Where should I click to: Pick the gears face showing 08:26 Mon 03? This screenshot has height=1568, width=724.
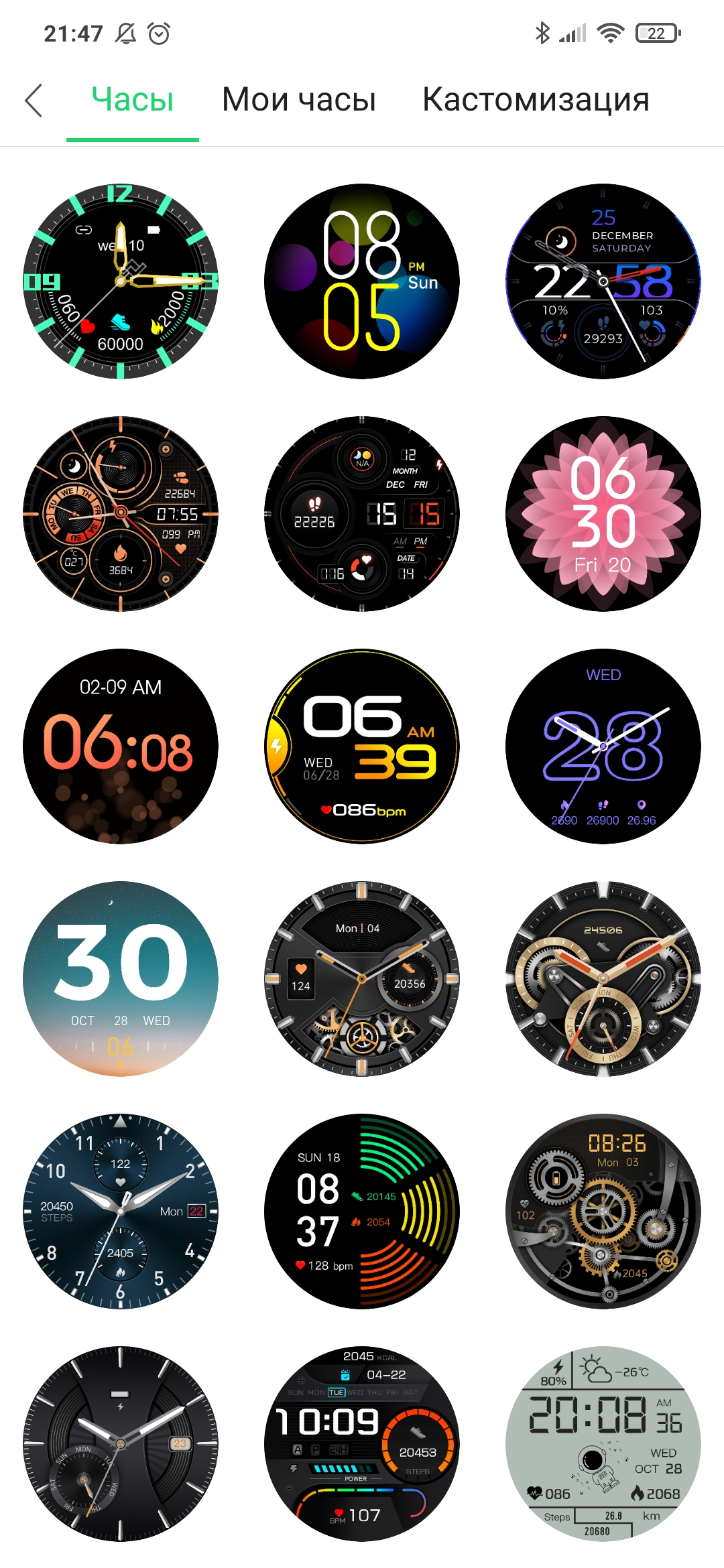[x=603, y=1212]
